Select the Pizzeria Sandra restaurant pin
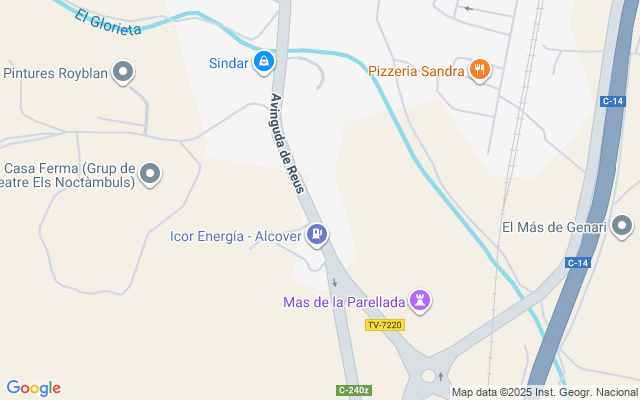This screenshot has width=640, height=400. pyautogui.click(x=481, y=70)
